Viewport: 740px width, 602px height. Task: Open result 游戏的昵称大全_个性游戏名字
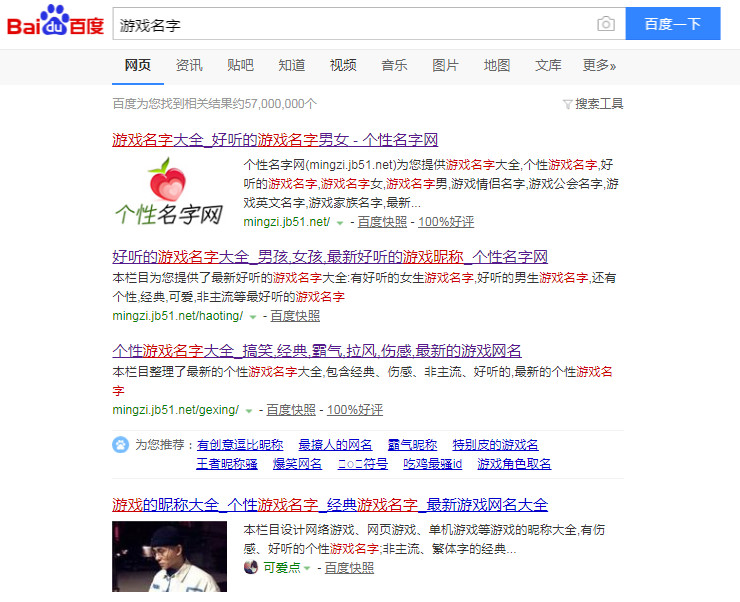[x=330, y=505]
